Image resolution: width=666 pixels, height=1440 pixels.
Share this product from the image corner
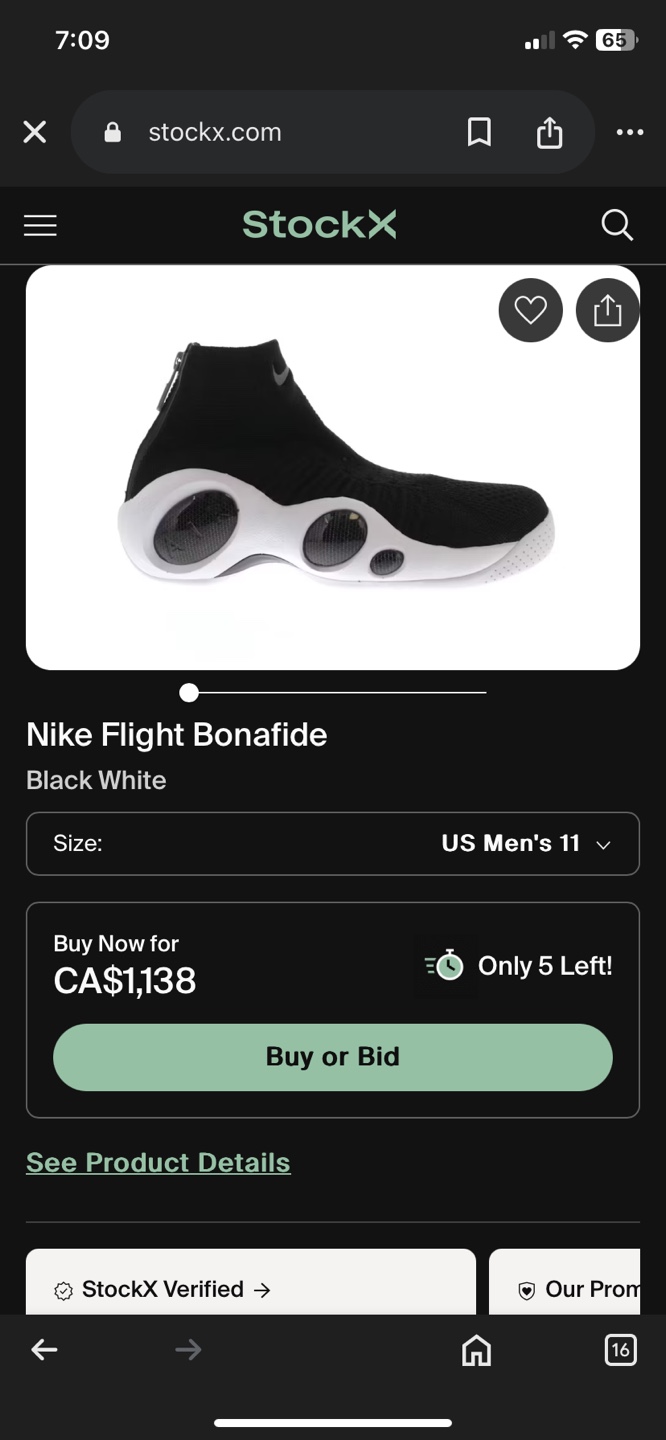607,311
